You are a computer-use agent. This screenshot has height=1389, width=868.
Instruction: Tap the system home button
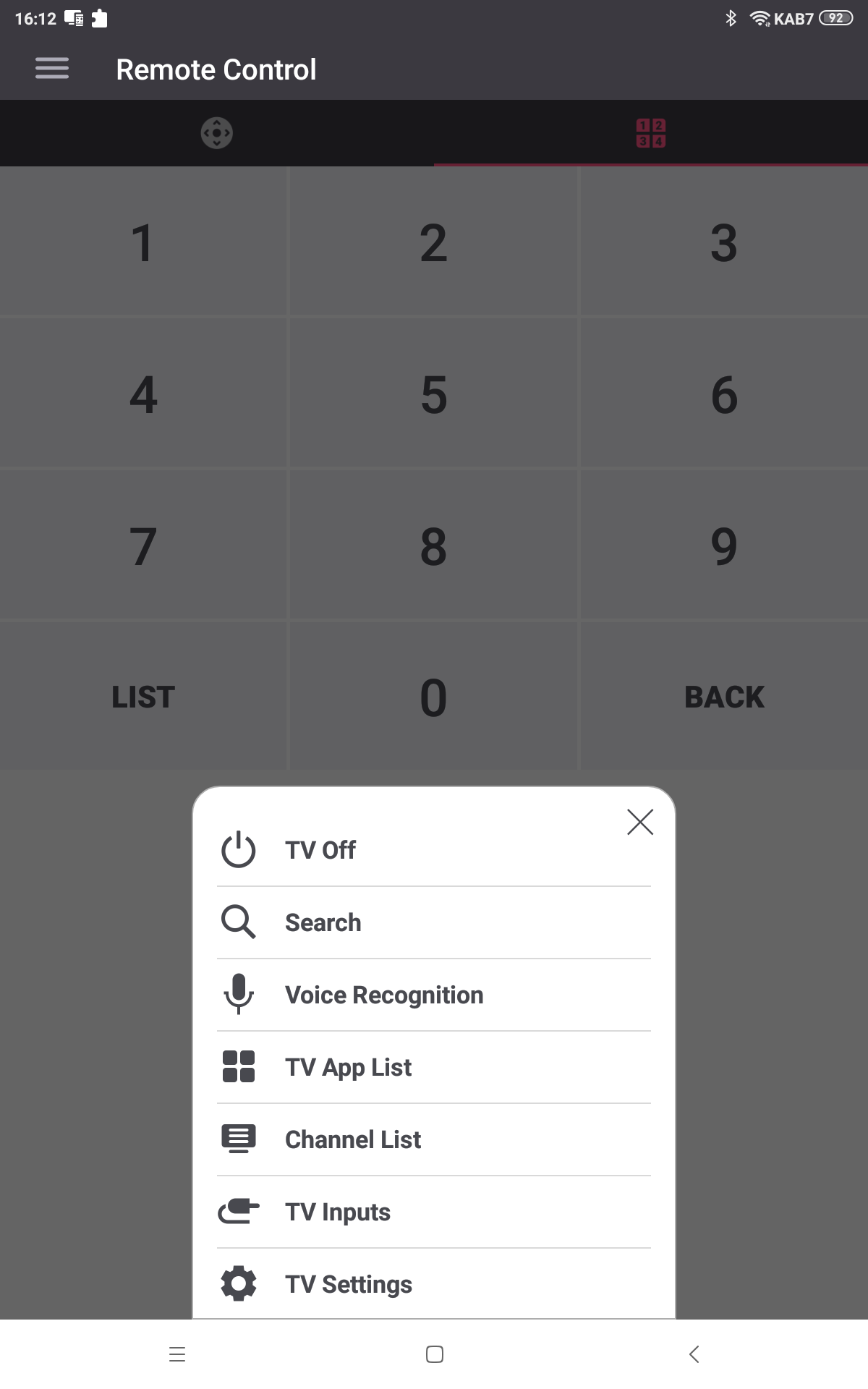[434, 1354]
